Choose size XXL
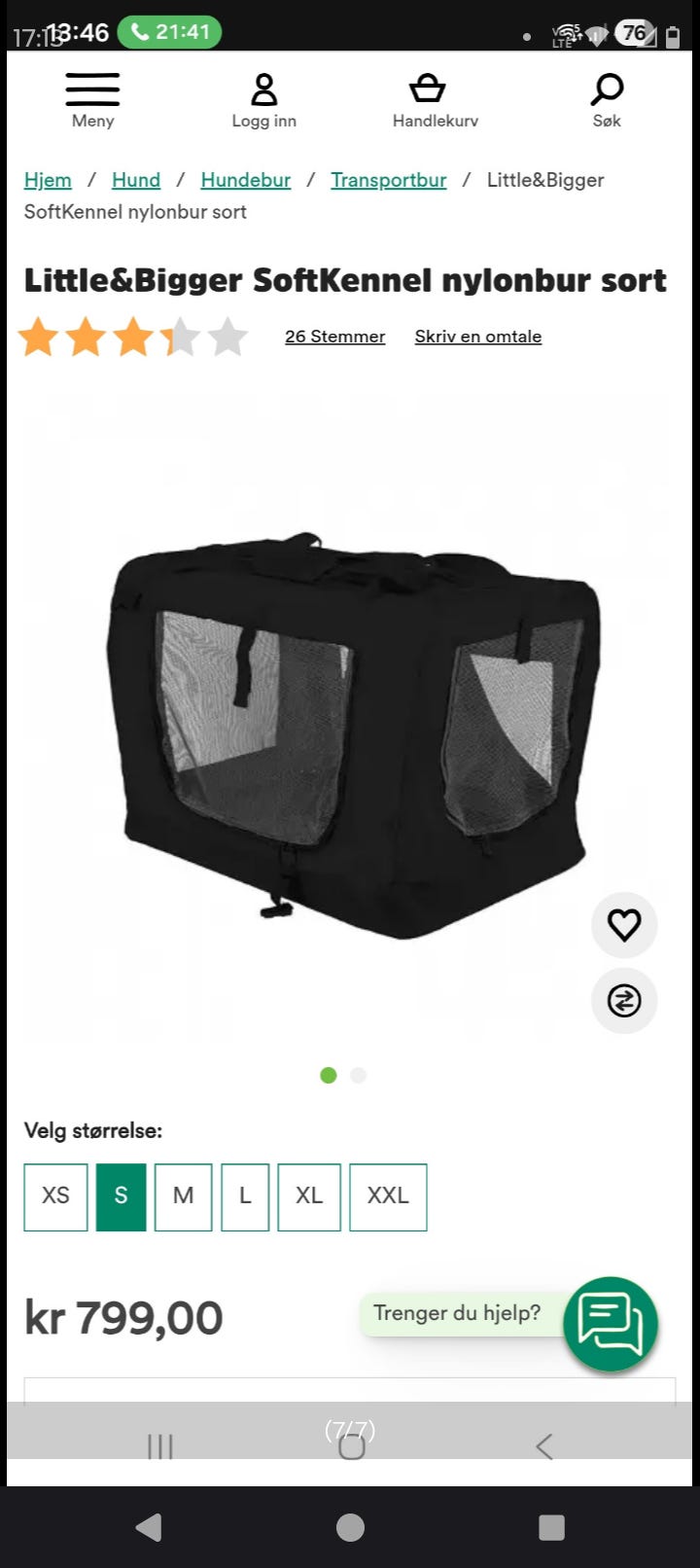 pos(388,1196)
